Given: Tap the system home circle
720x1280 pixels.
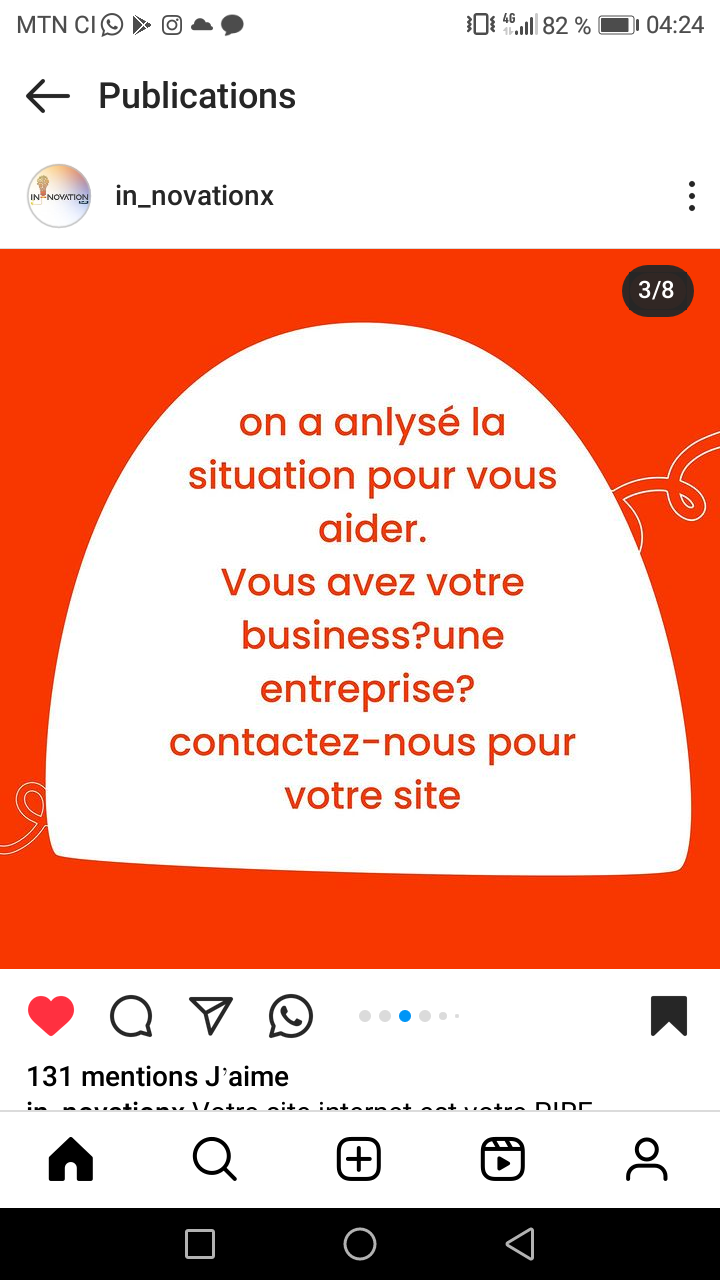Looking at the screenshot, I should click(360, 1244).
